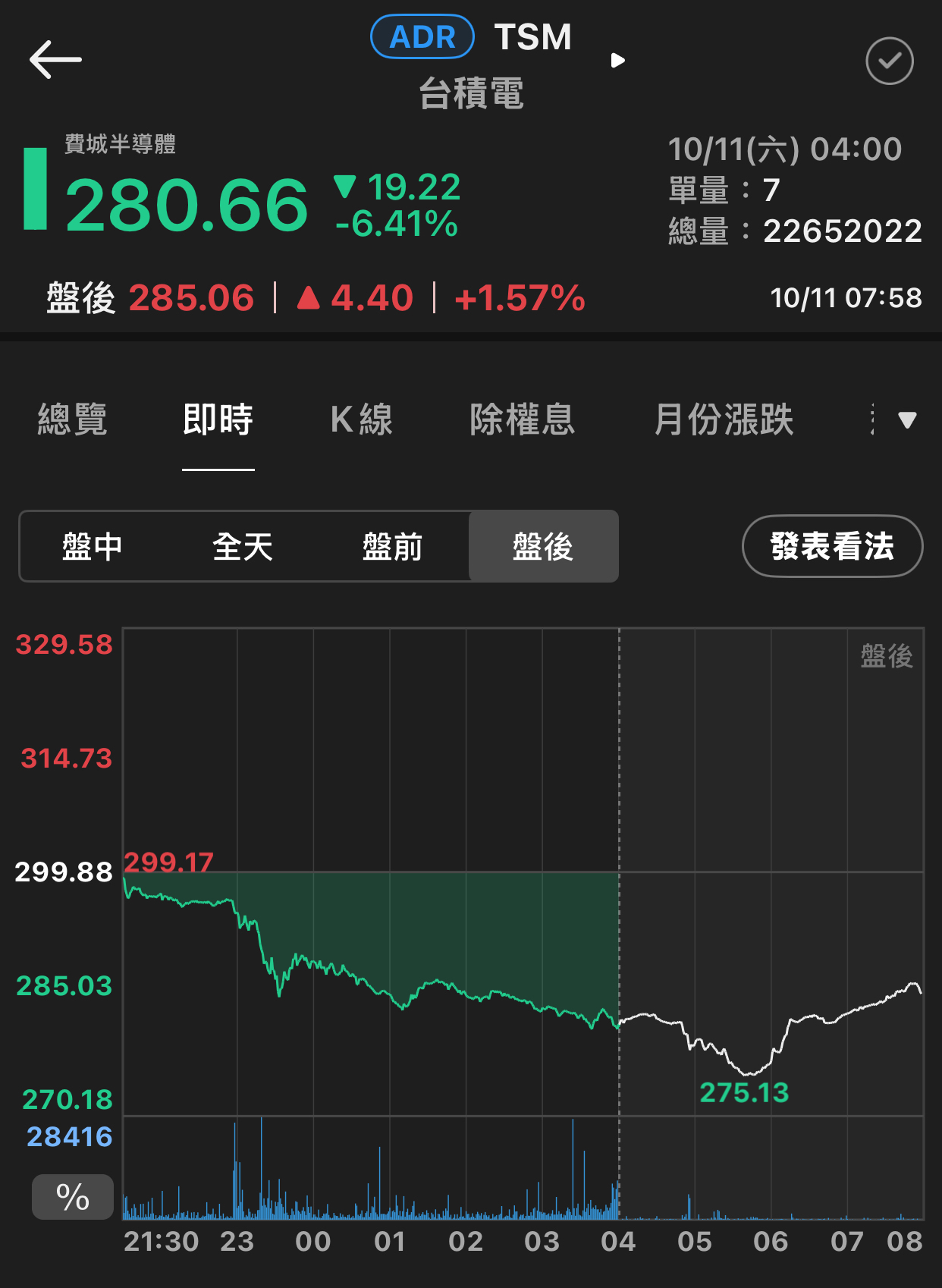Screen dimensions: 942x1288
Task: Open the 月份漲跌 tab
Action: click(x=724, y=419)
